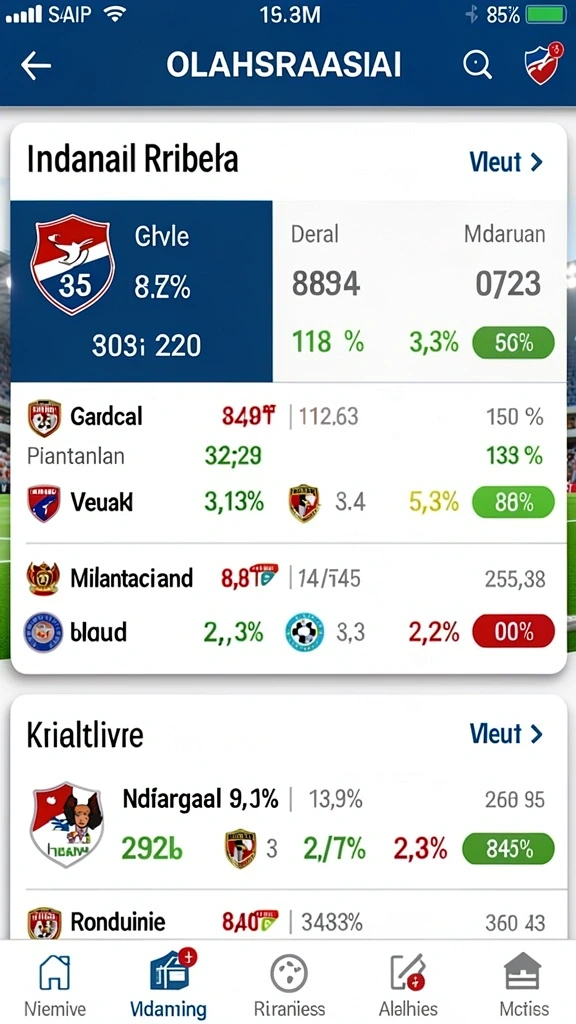The image size is (576, 1024).
Task: Open the search magnifier icon
Action: tap(477, 65)
